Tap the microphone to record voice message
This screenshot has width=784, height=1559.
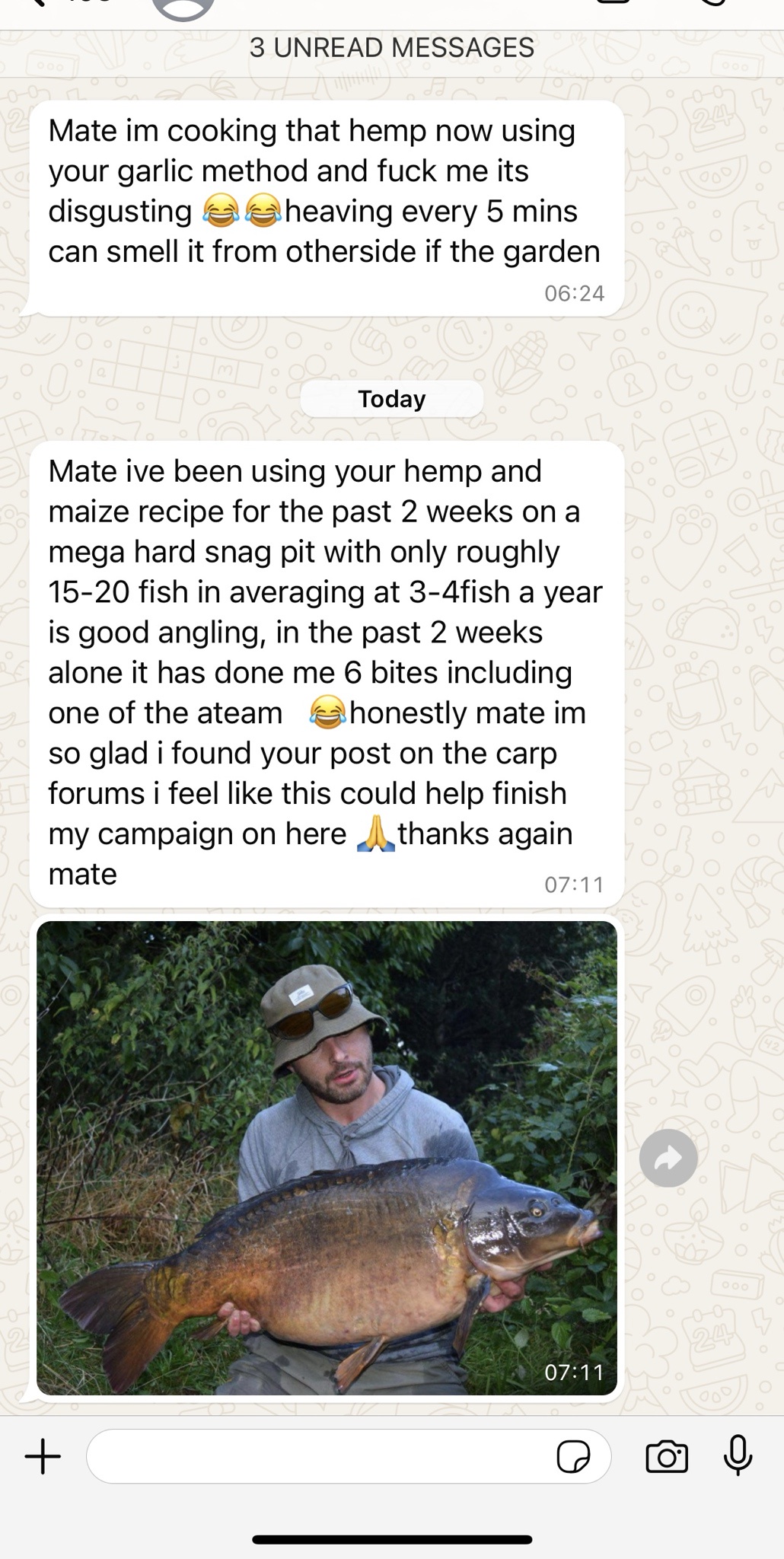point(738,1455)
